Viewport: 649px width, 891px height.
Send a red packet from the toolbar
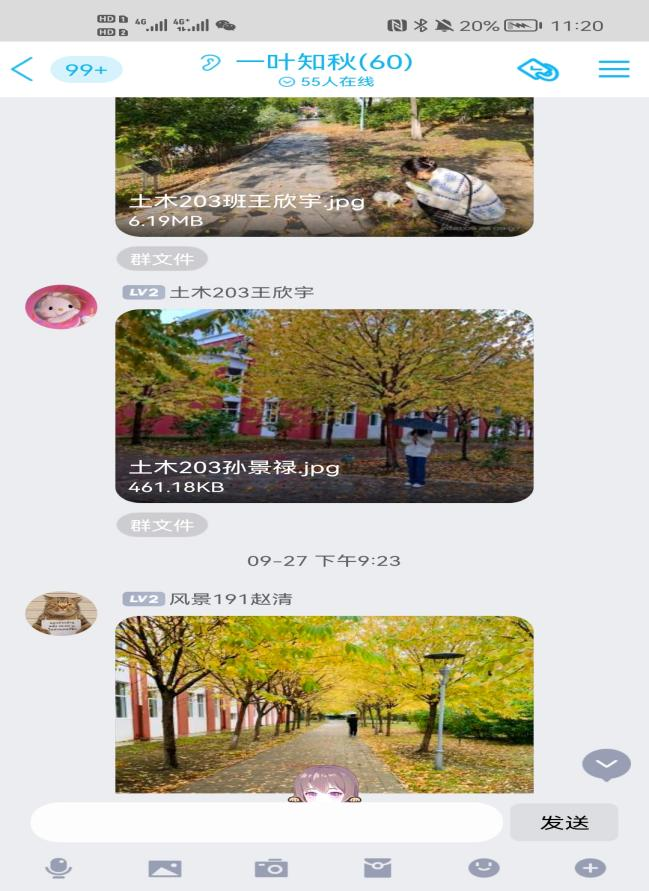point(377,868)
